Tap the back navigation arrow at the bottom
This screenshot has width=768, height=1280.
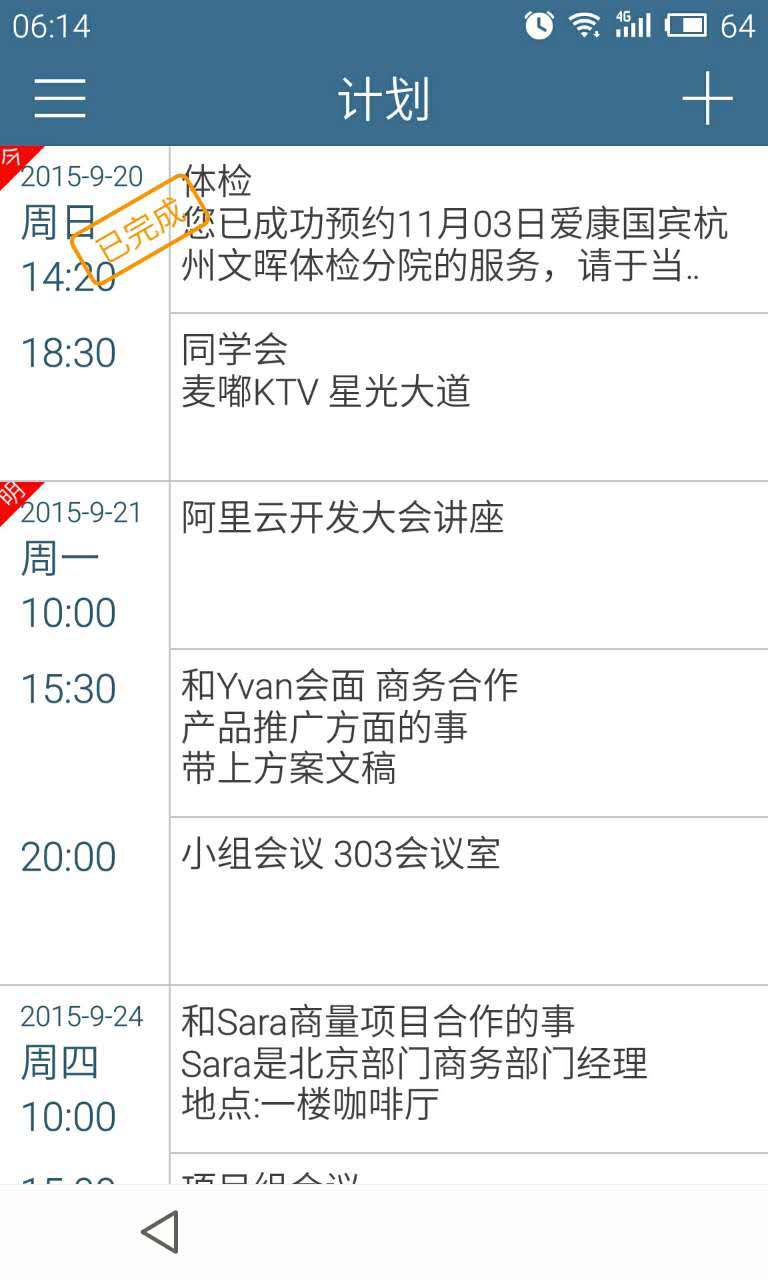160,1233
